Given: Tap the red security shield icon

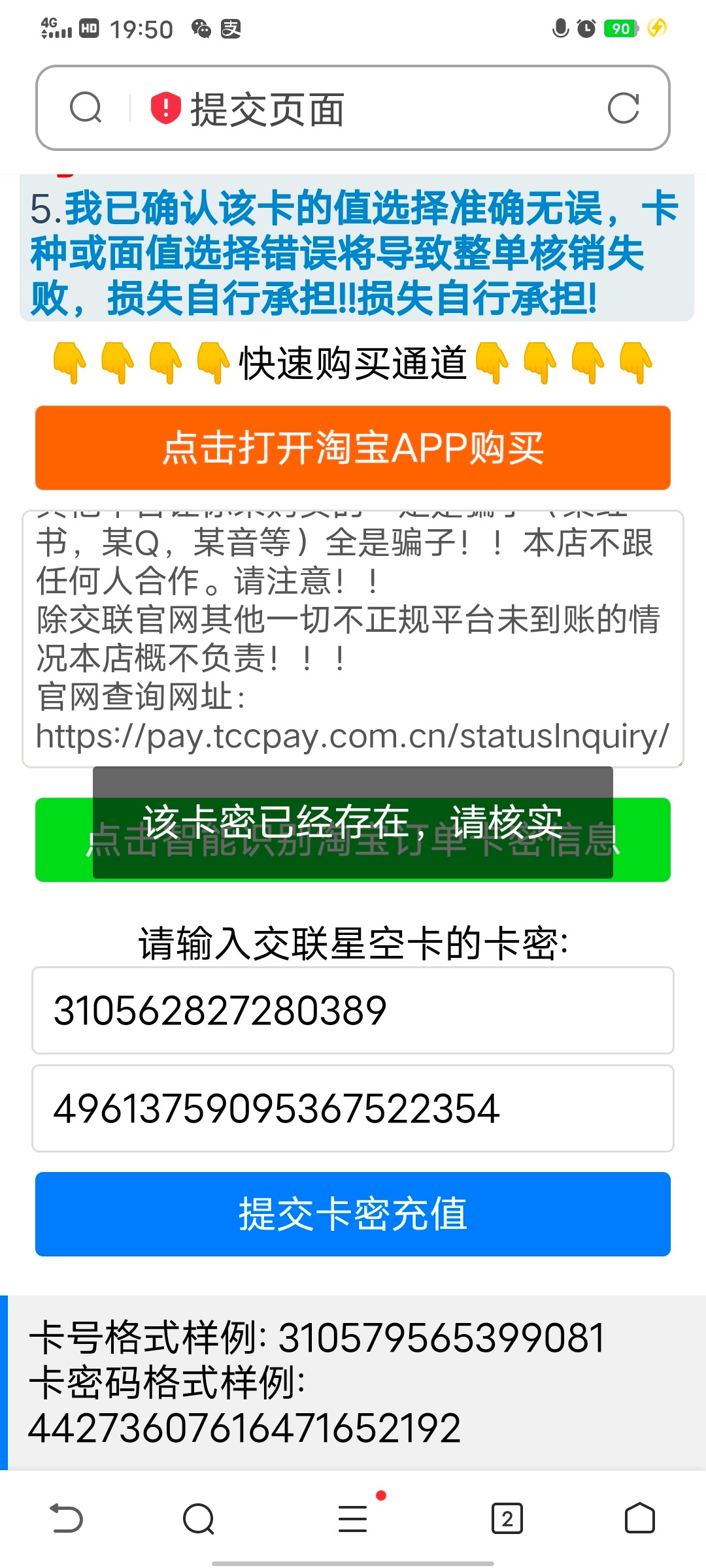Looking at the screenshot, I should tap(165, 108).
